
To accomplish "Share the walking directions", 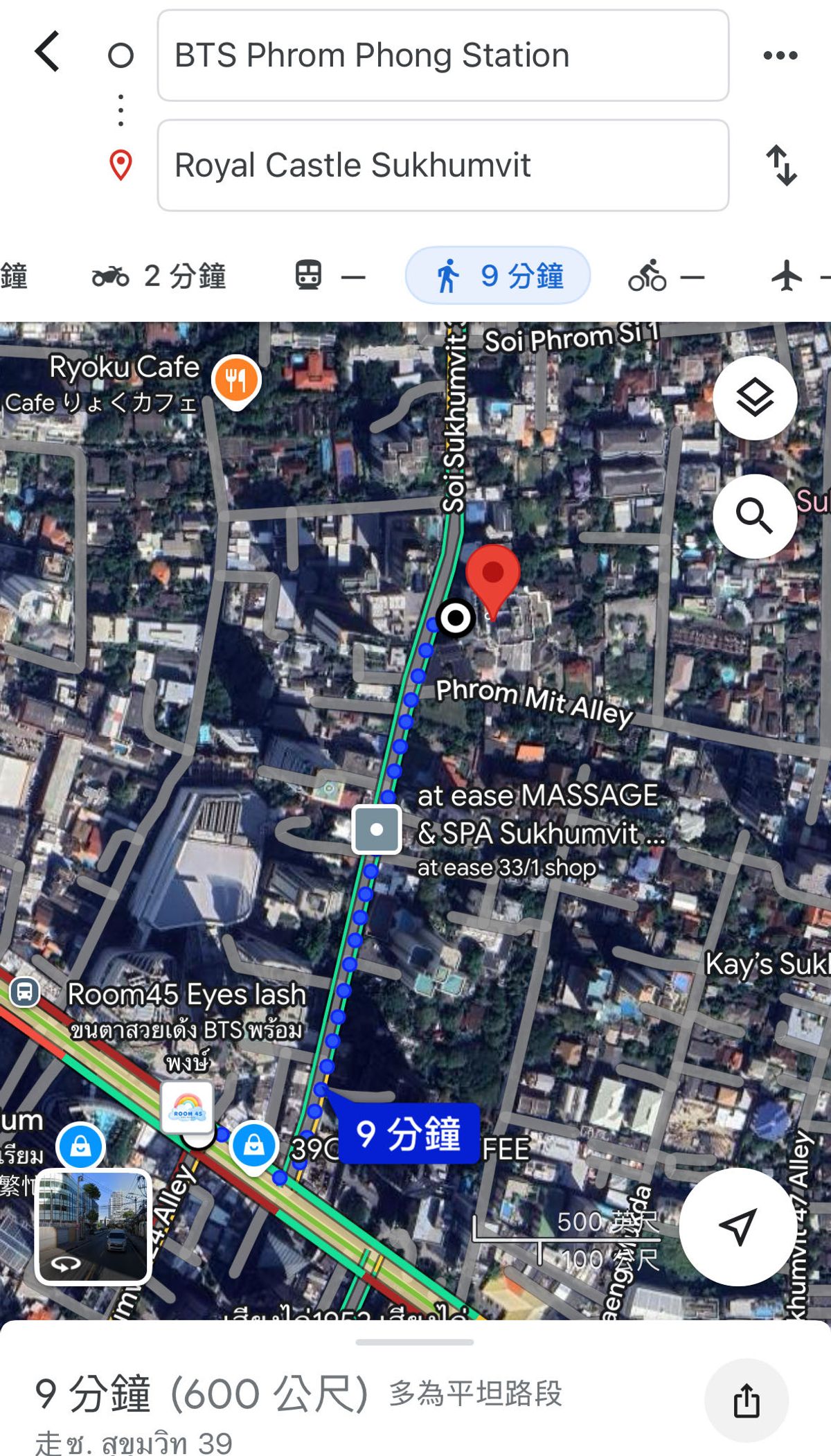I will click(747, 1401).
